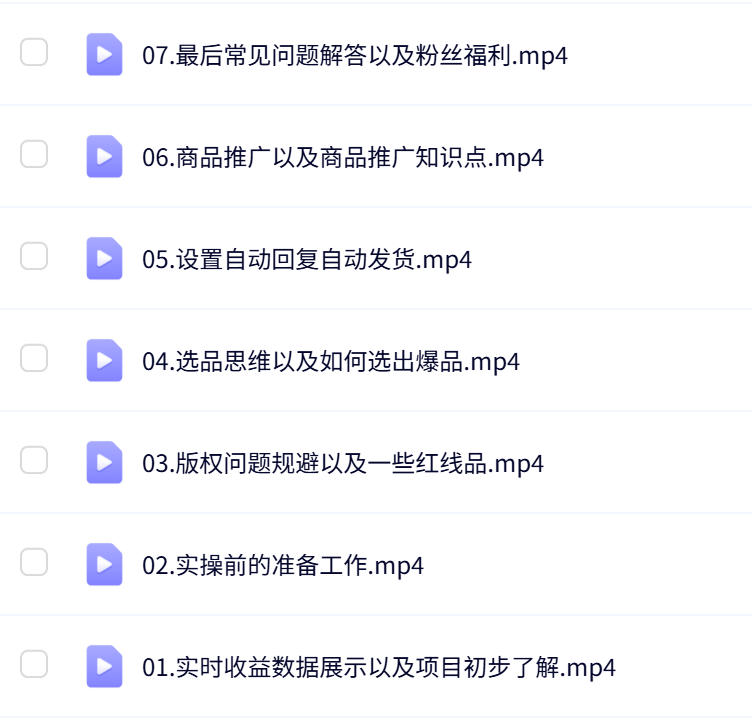Select checkbox next to 03.版权问题规避以及一些红线品.mp4

34,460
